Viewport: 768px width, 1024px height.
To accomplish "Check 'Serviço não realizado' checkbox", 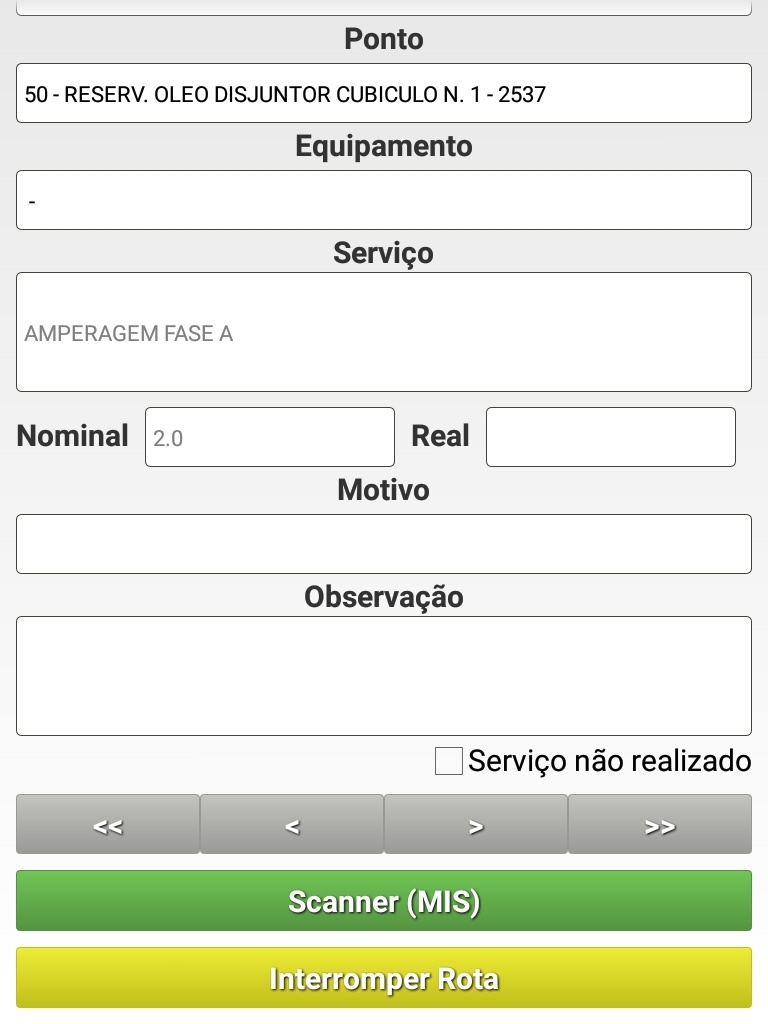I will tap(449, 761).
